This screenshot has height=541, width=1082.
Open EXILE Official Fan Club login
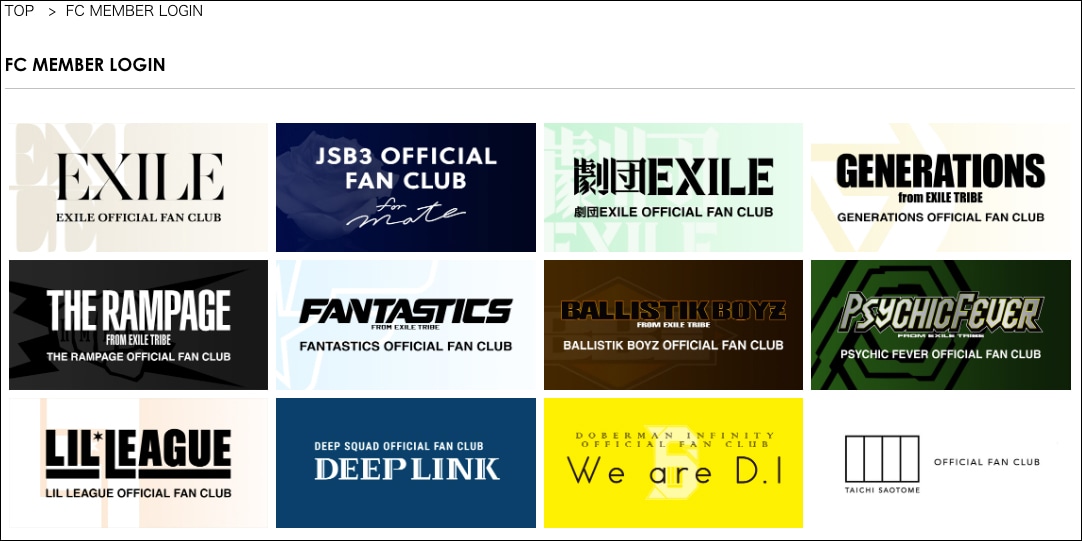pos(138,187)
